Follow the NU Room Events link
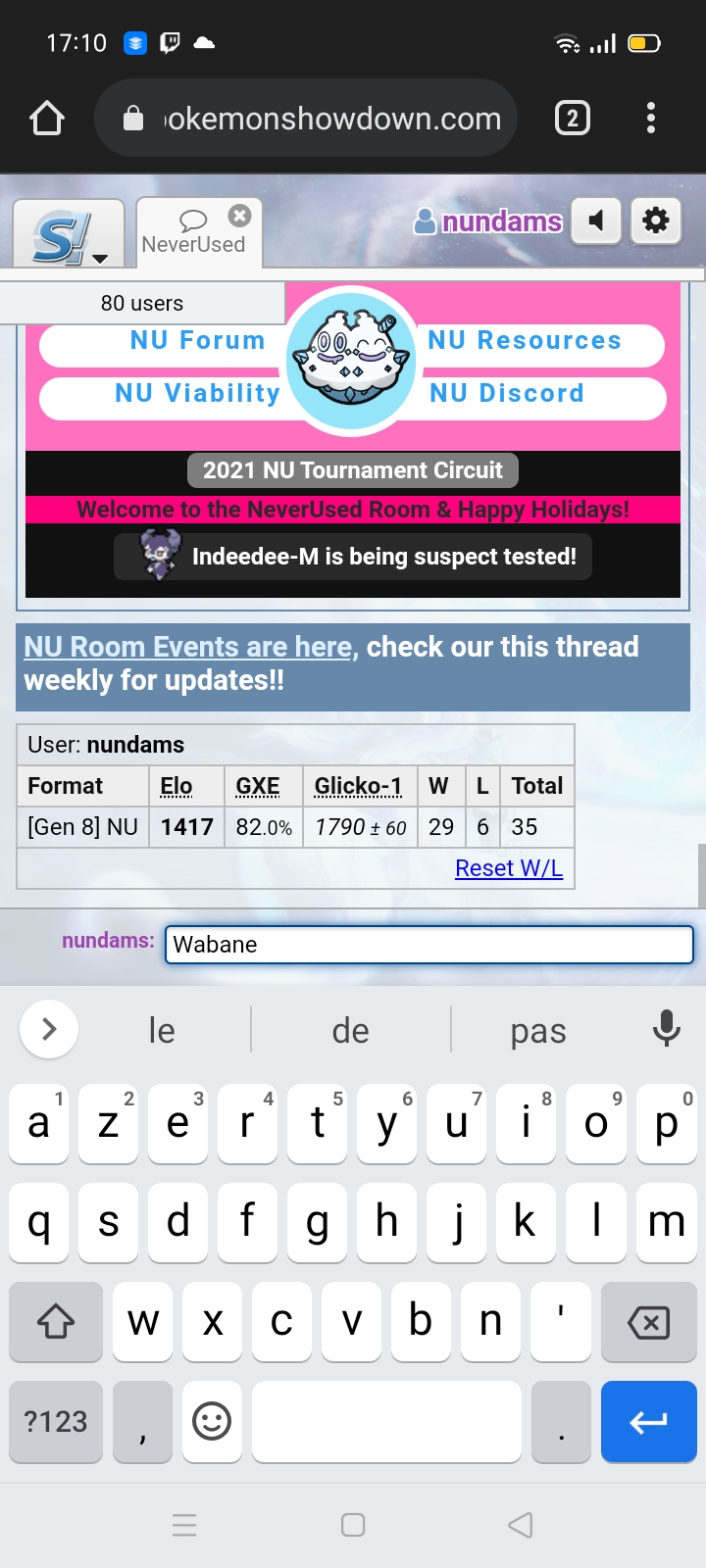The image size is (706, 1568). point(188,647)
